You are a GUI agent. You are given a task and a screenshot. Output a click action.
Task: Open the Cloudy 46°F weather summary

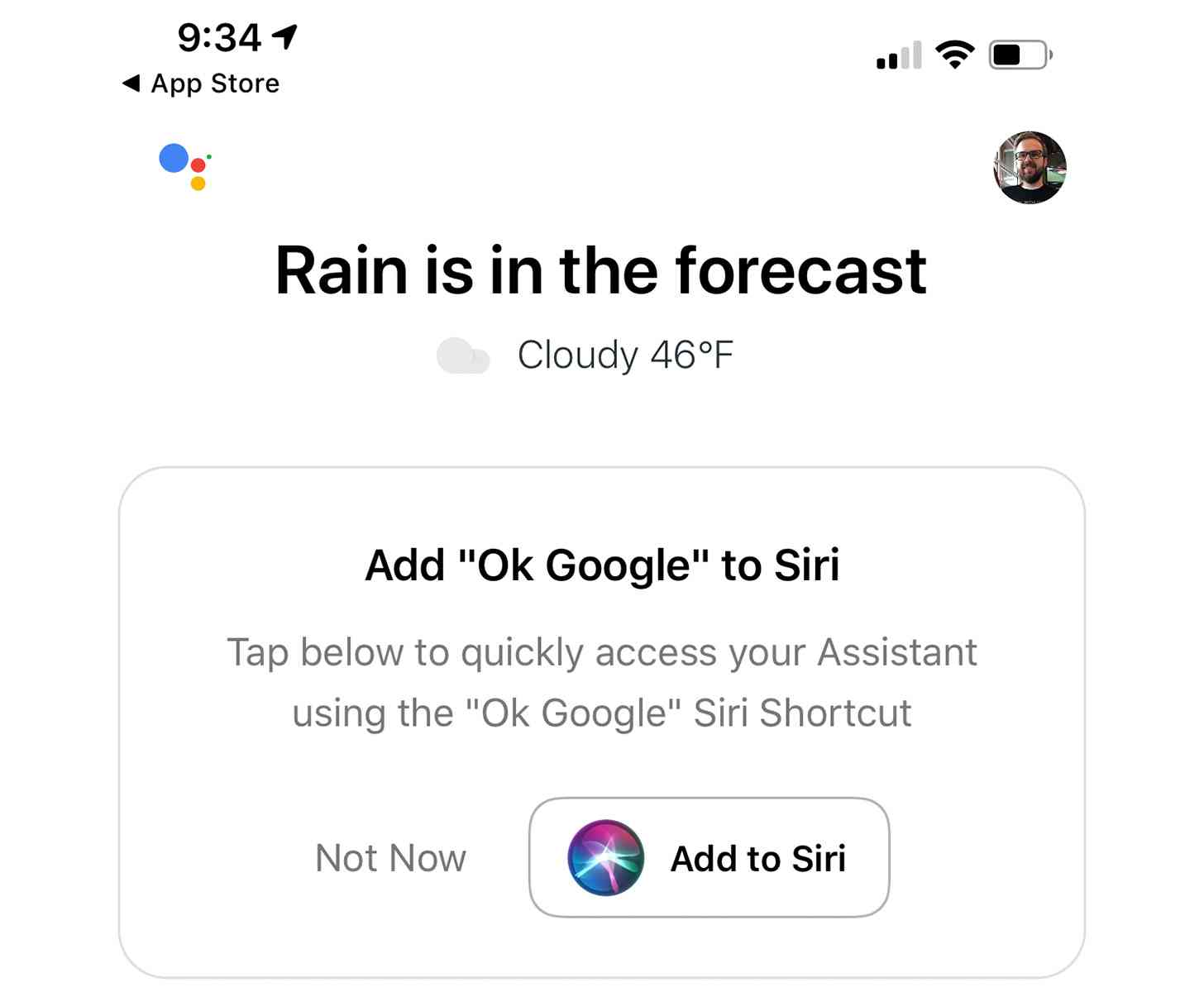tap(585, 355)
